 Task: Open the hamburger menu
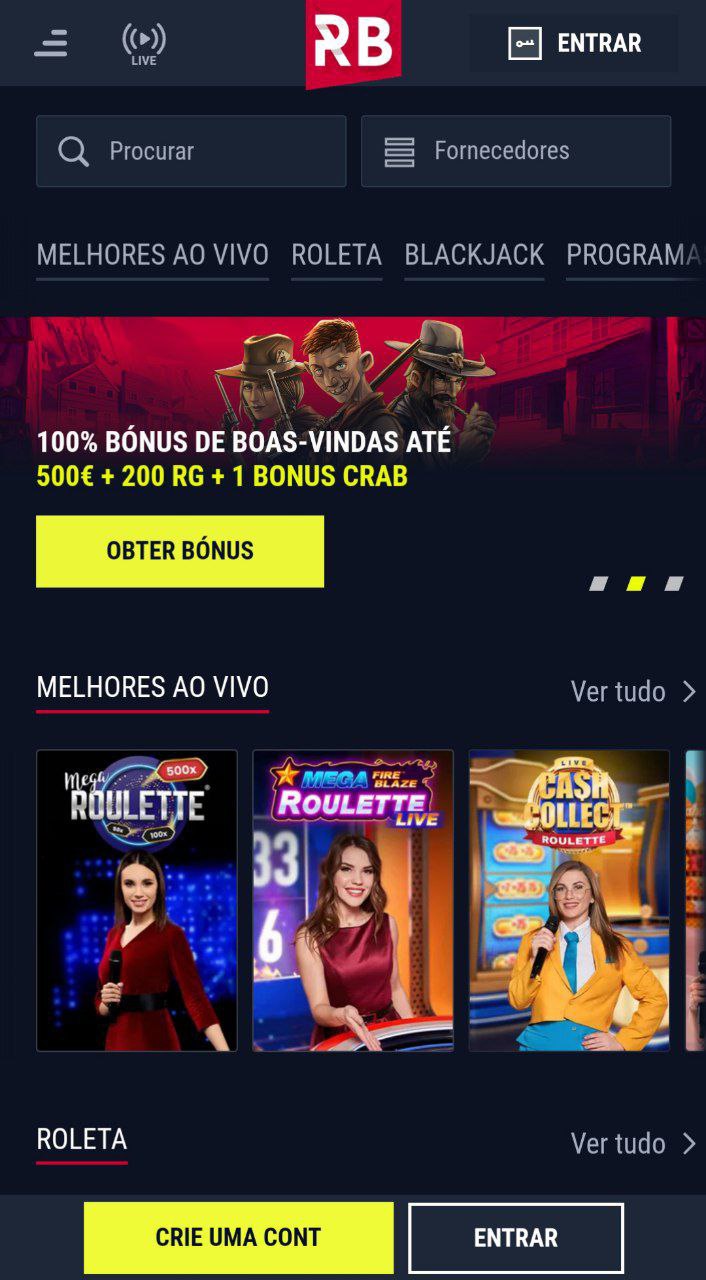50,43
